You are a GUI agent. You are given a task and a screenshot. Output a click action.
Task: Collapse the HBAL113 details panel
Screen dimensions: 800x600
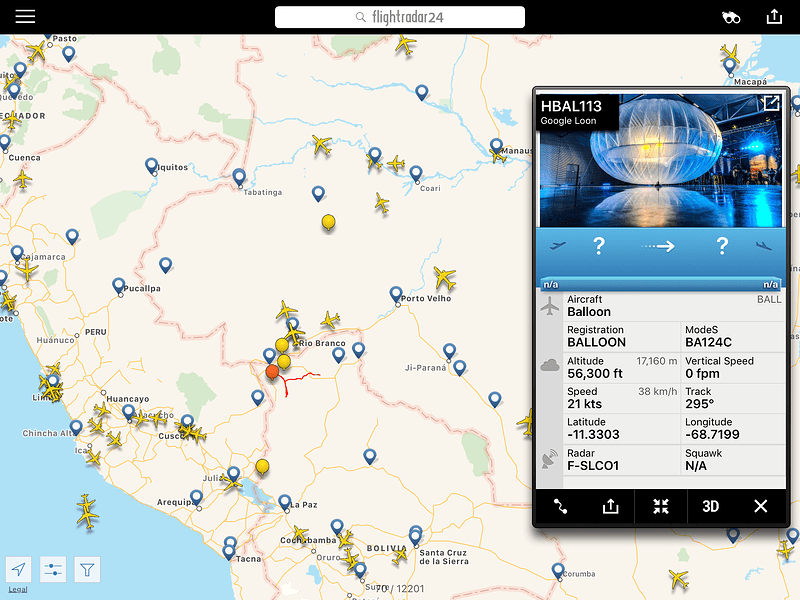(x=660, y=506)
